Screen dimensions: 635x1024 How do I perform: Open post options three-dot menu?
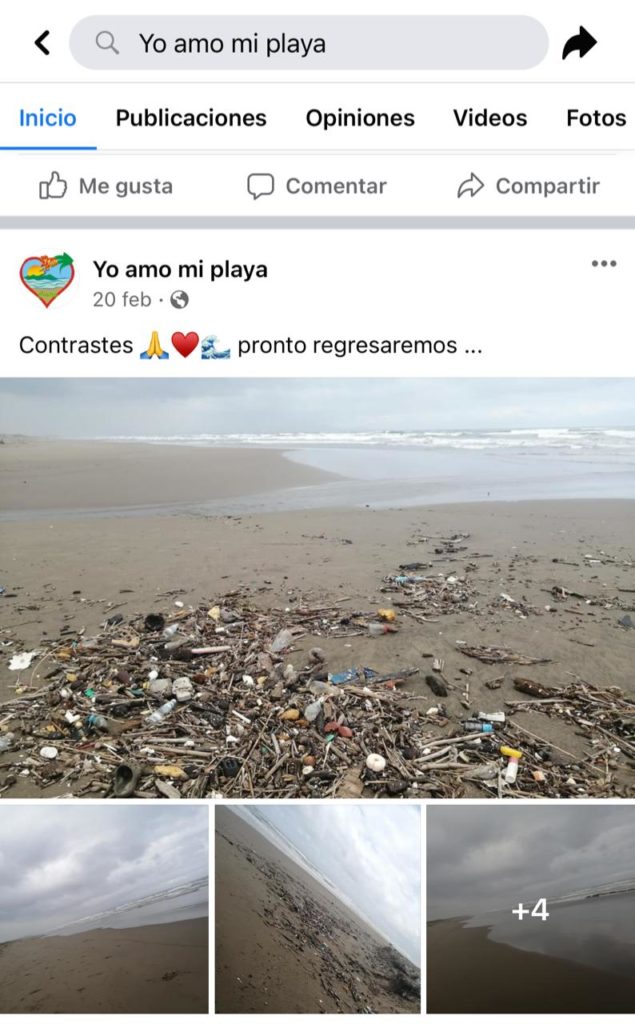click(603, 264)
